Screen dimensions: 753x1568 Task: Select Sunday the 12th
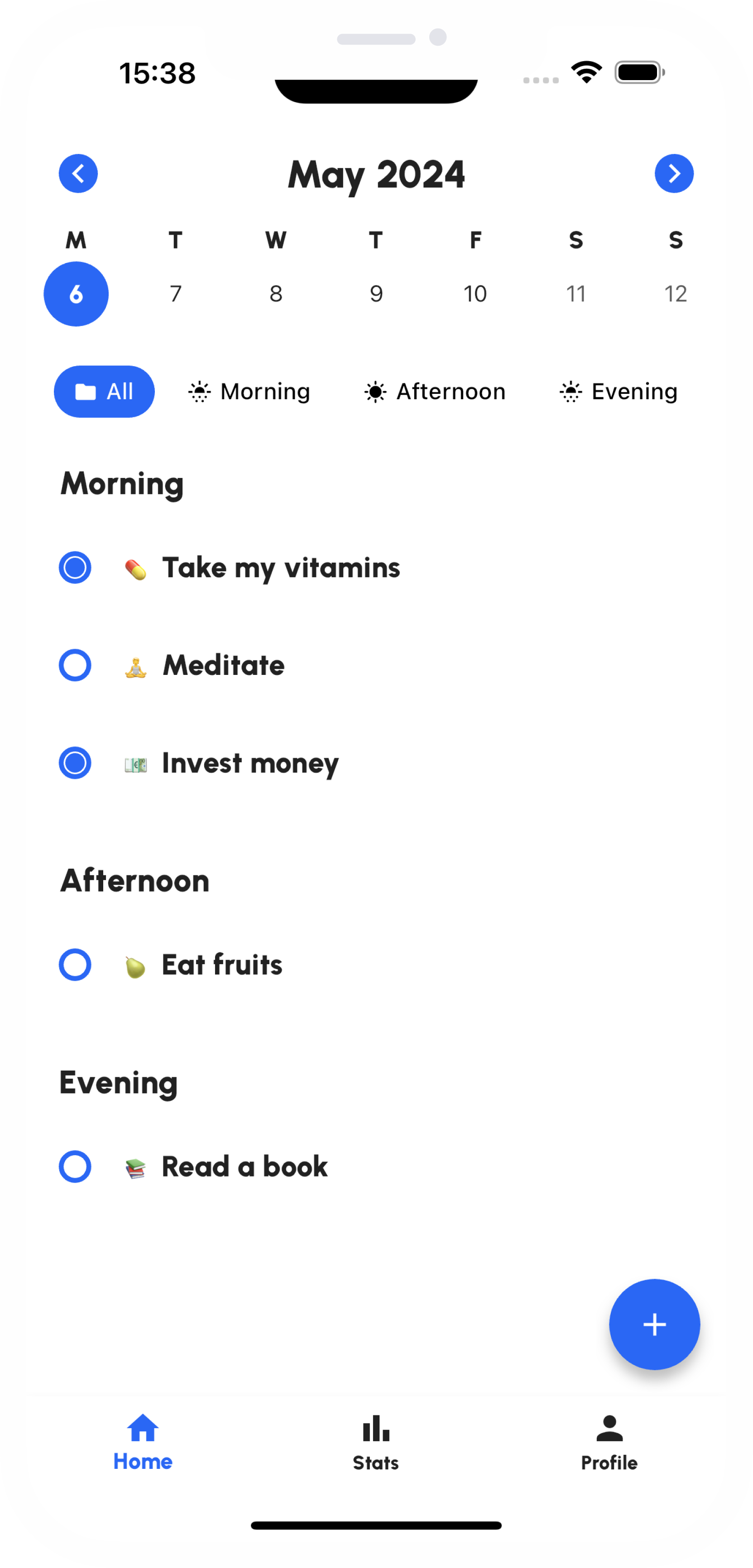pyautogui.click(x=676, y=294)
